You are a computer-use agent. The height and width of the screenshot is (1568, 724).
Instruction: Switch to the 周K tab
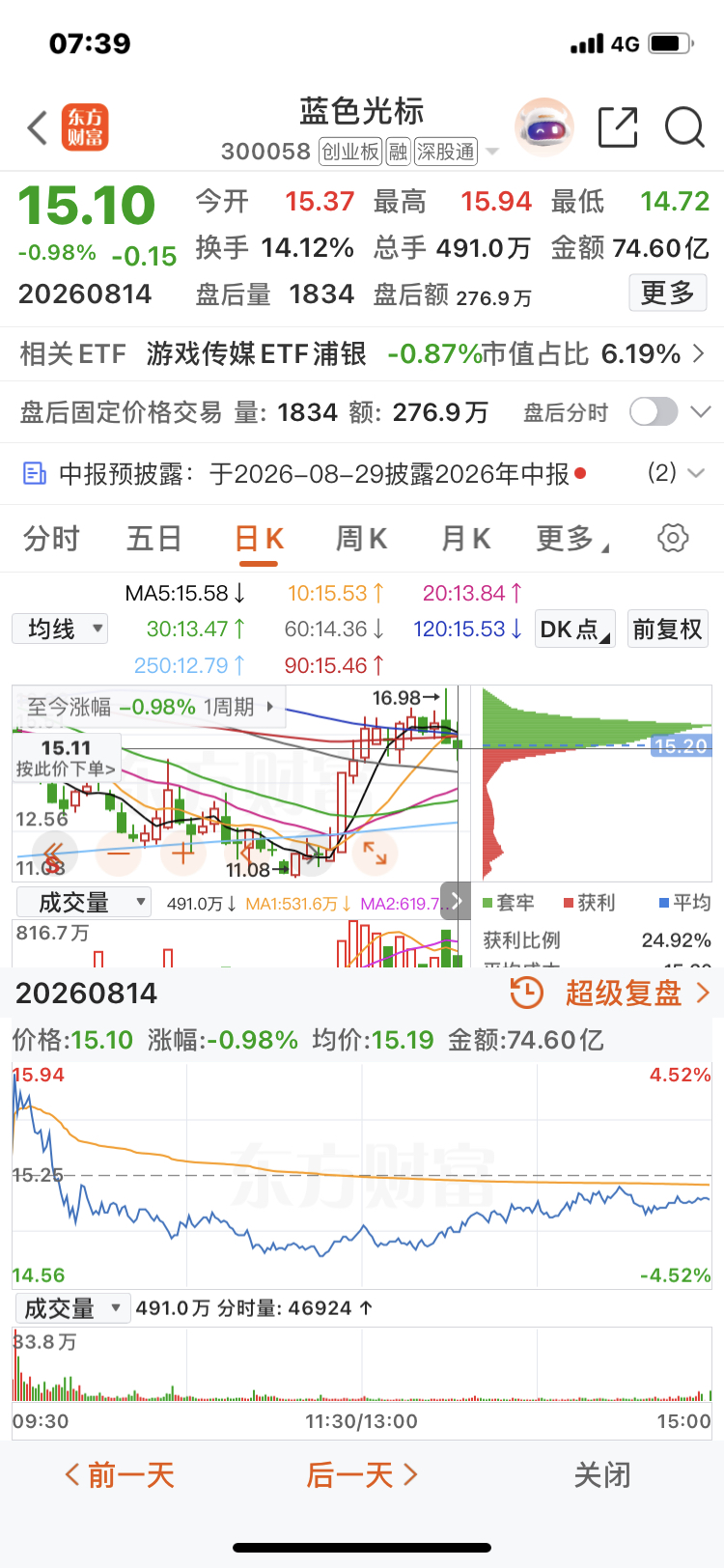click(361, 539)
